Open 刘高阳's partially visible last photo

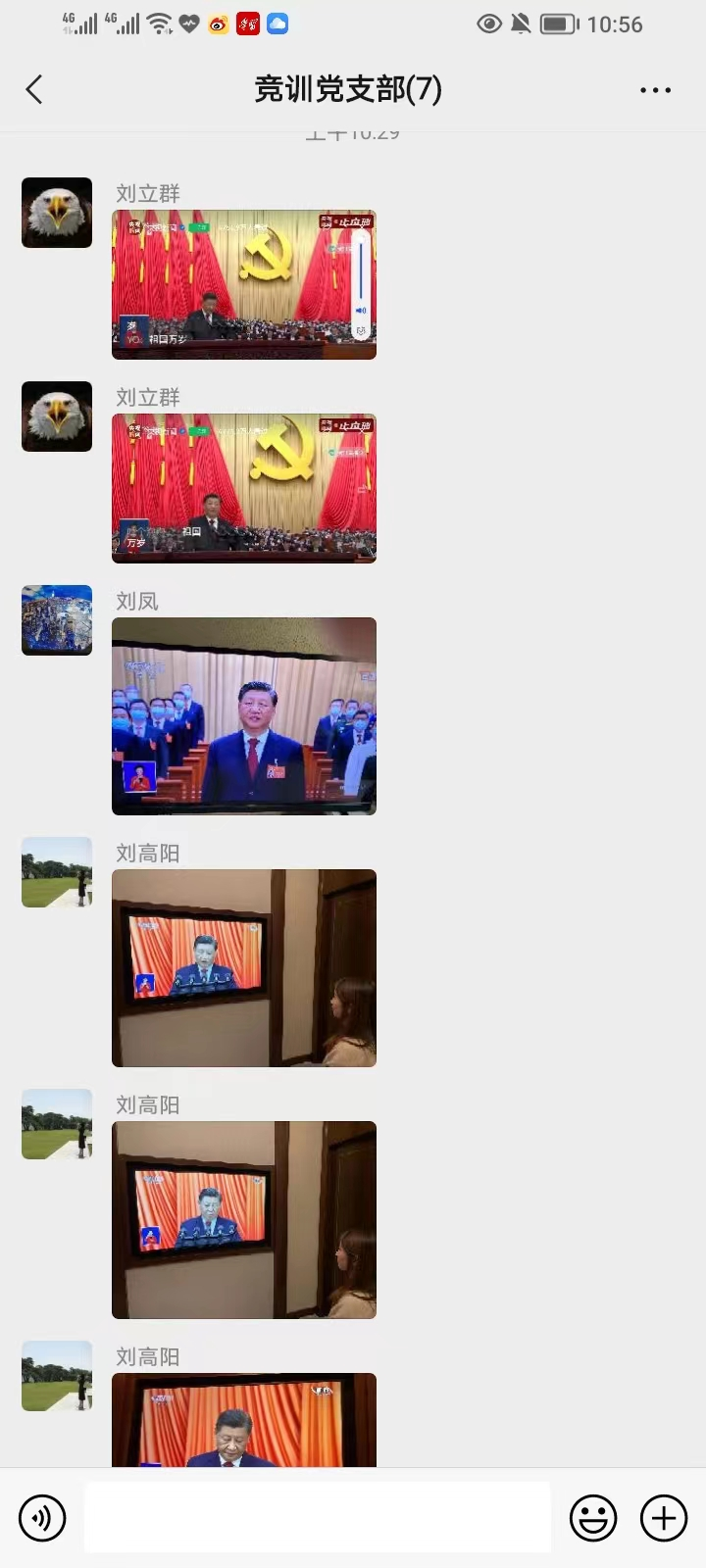[x=244, y=1420]
